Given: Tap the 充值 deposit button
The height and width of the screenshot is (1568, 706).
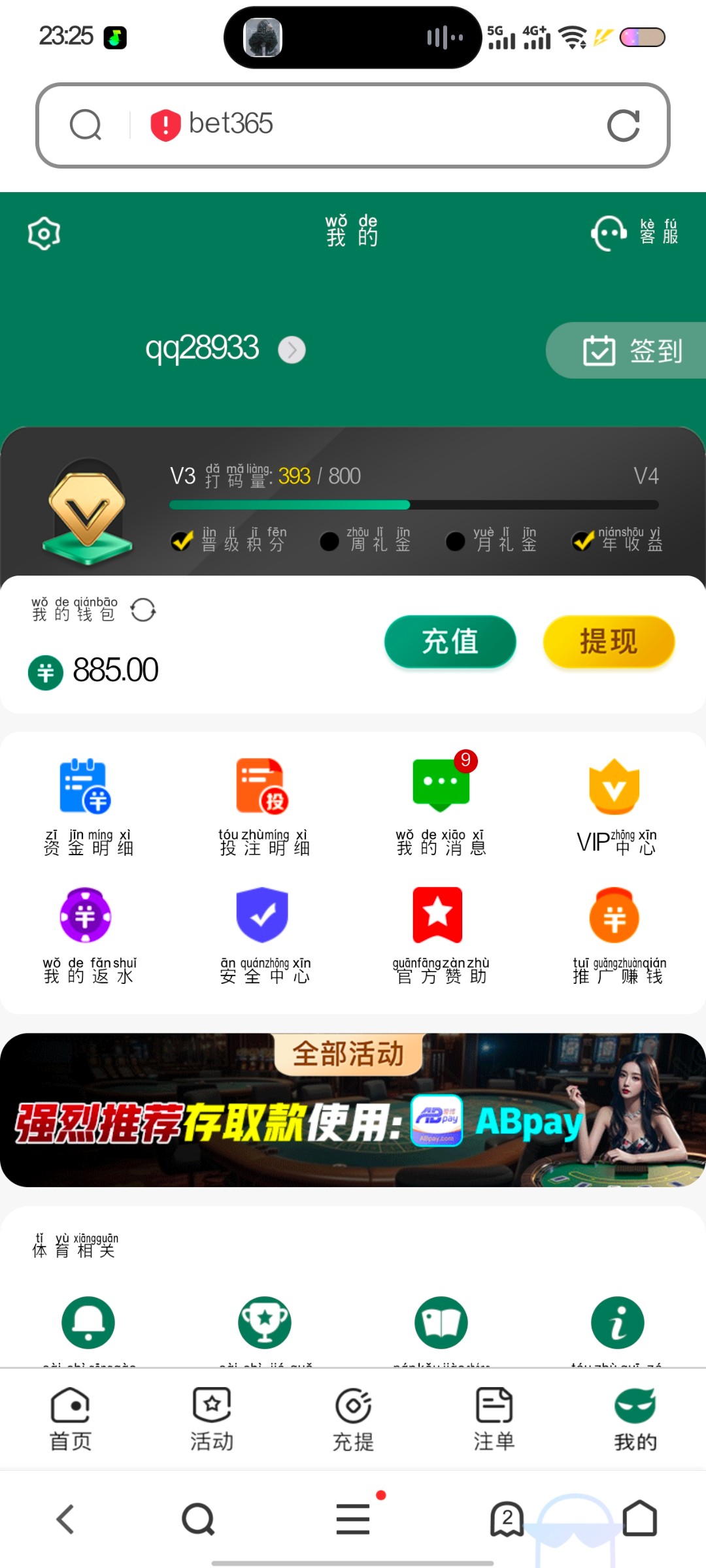Looking at the screenshot, I should [450, 642].
